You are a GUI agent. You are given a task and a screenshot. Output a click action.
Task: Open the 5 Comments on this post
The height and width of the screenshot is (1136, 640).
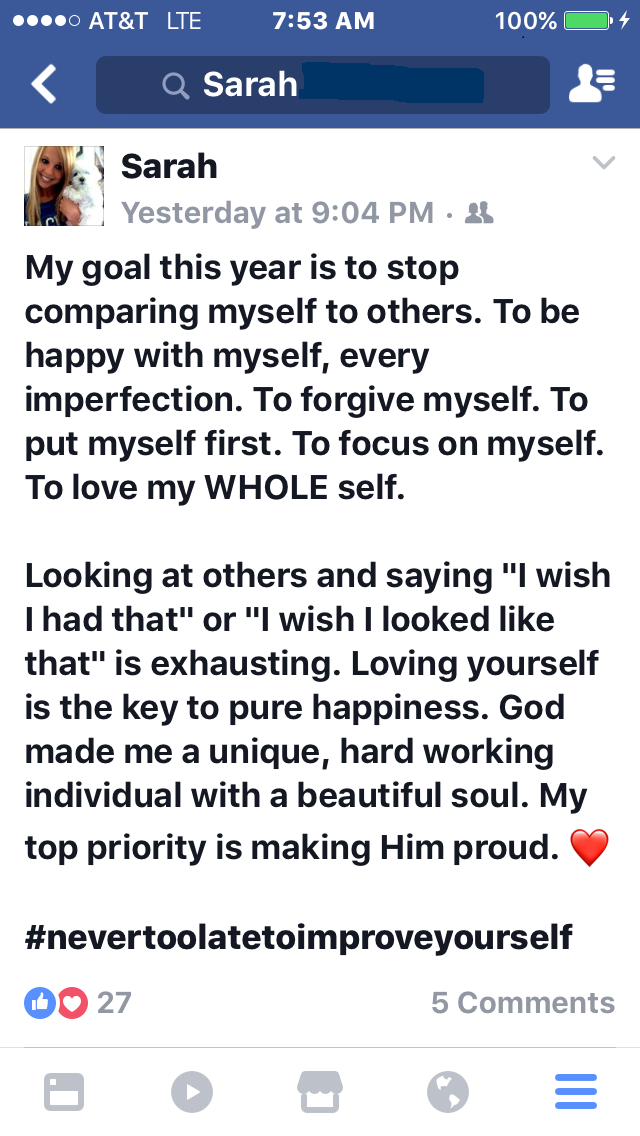pos(522,1002)
